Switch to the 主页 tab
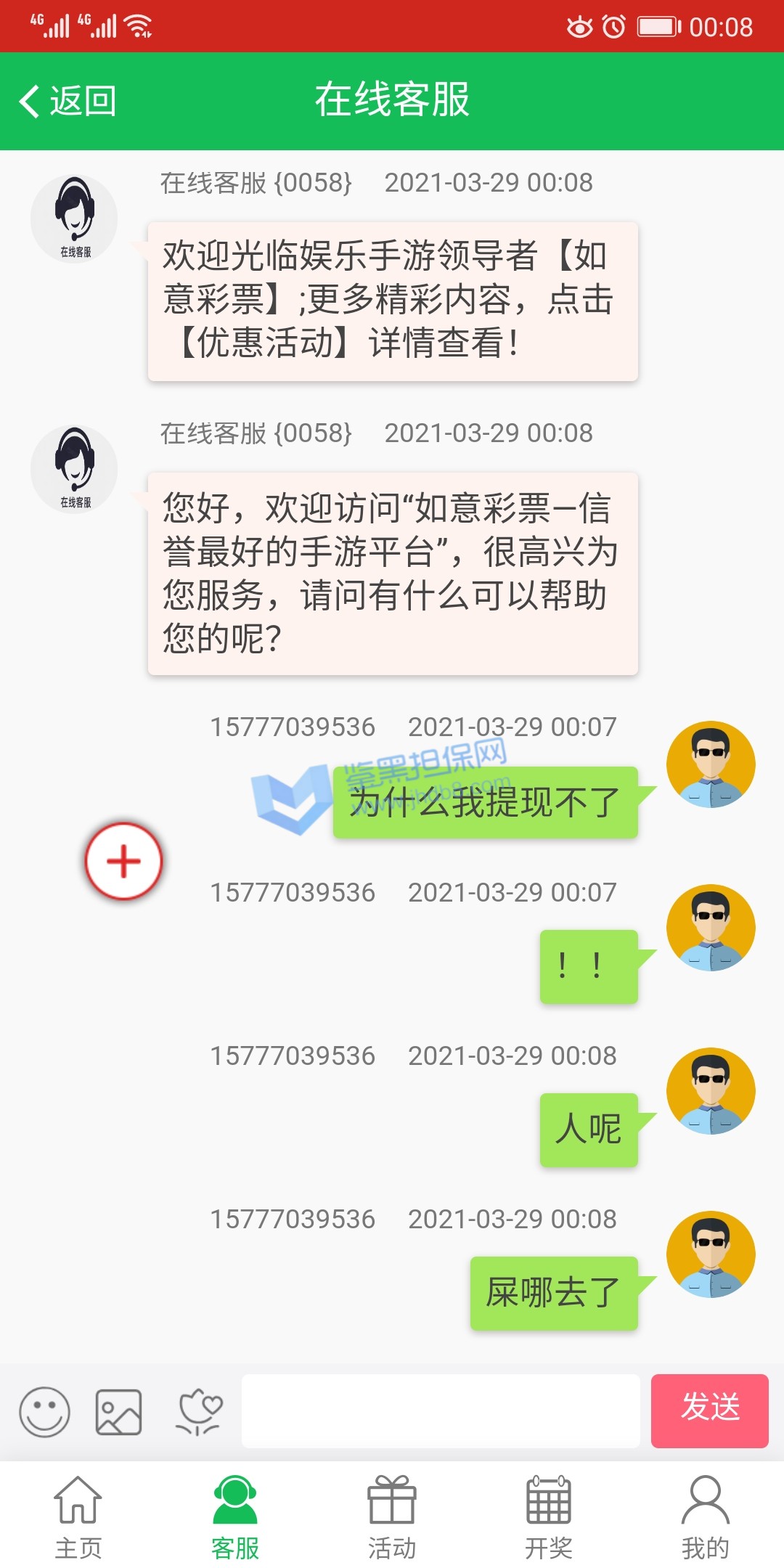 tap(78, 1517)
